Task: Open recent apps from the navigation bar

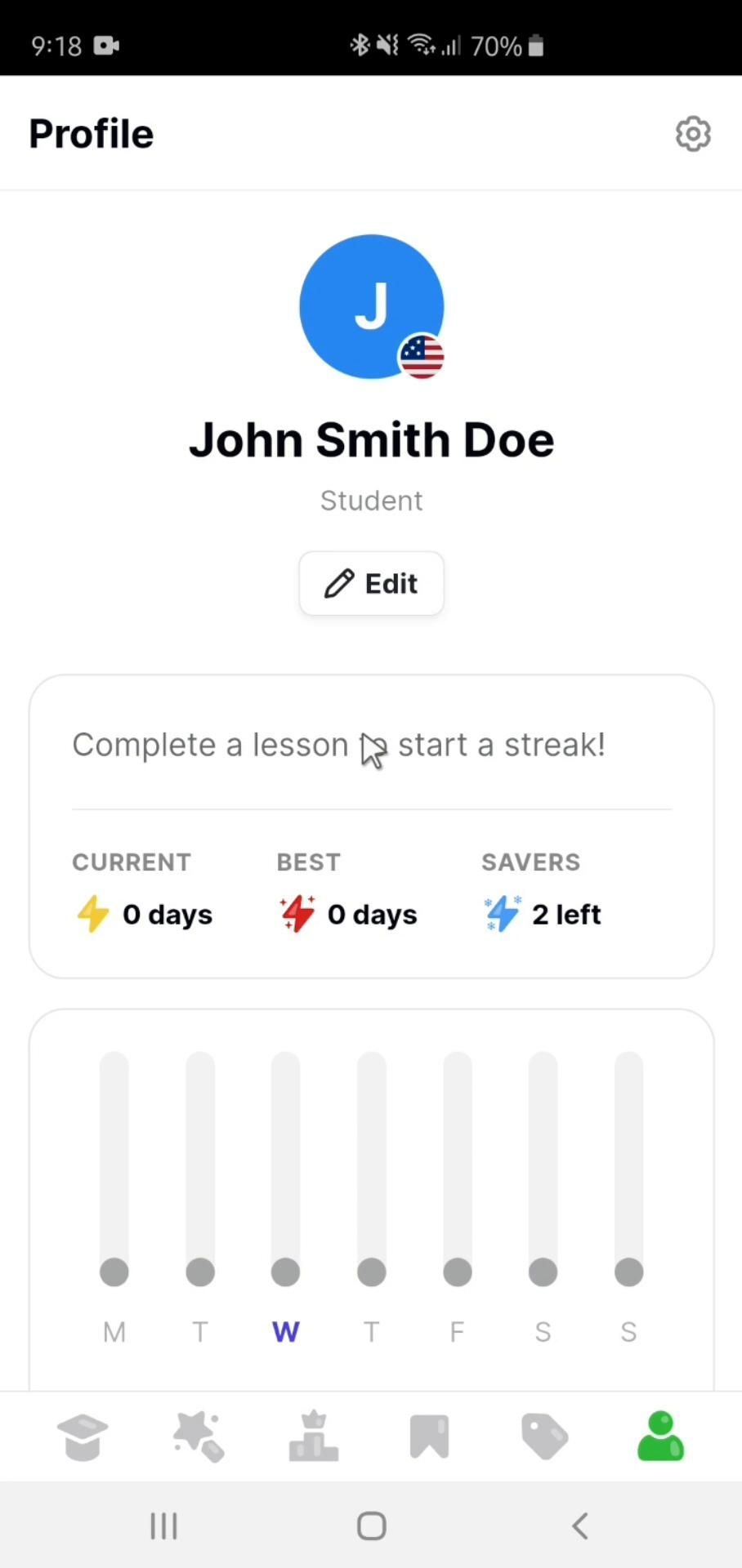Action: pos(163,1526)
